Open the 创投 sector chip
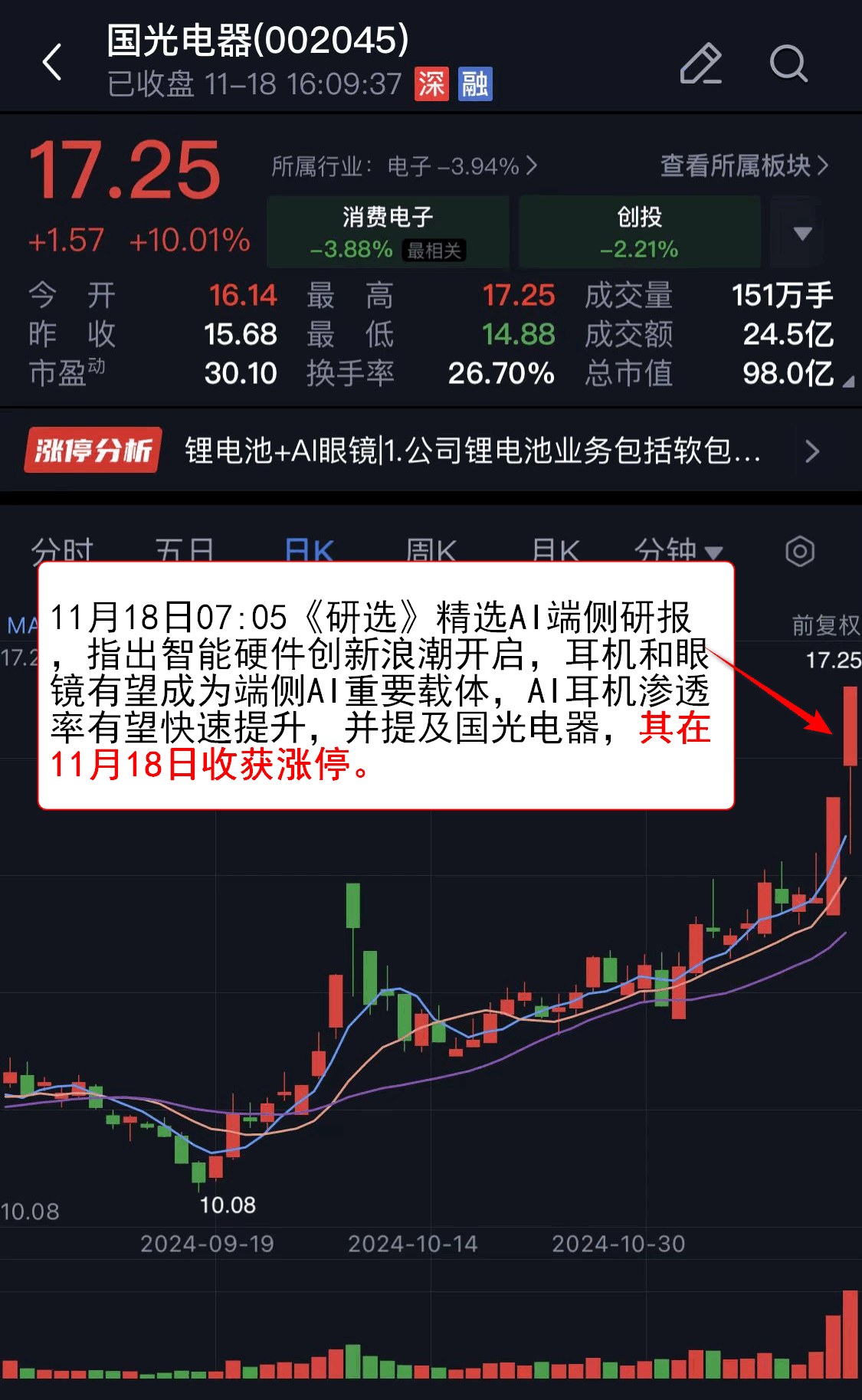 coord(639,231)
